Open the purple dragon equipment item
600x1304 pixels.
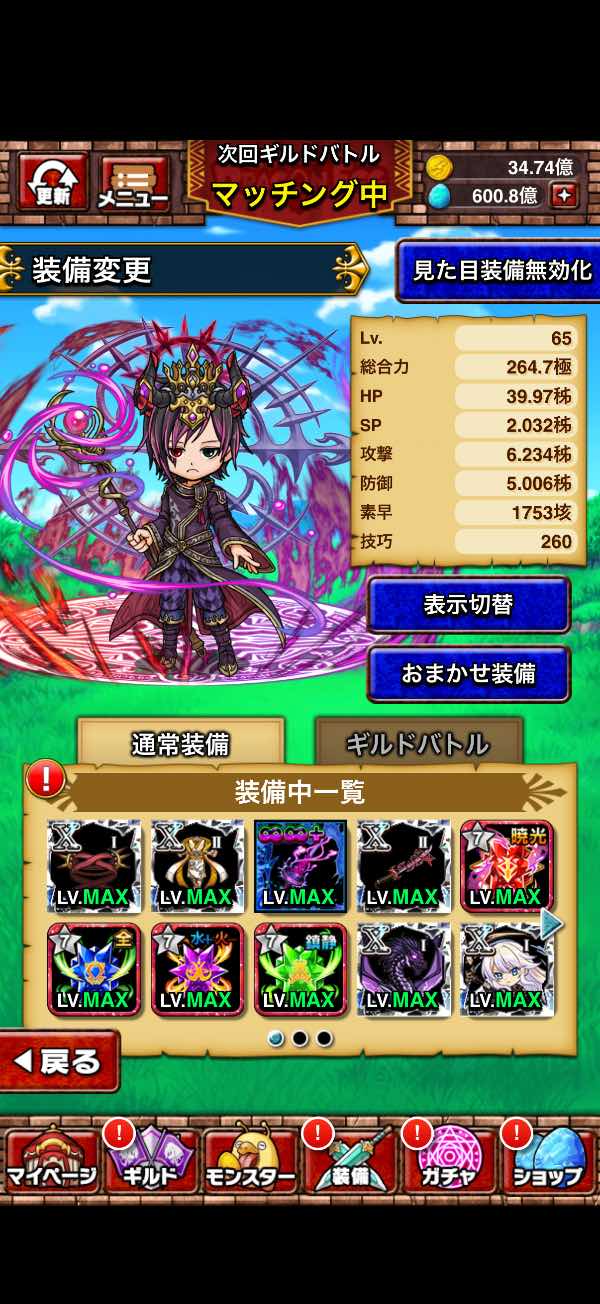click(403, 969)
